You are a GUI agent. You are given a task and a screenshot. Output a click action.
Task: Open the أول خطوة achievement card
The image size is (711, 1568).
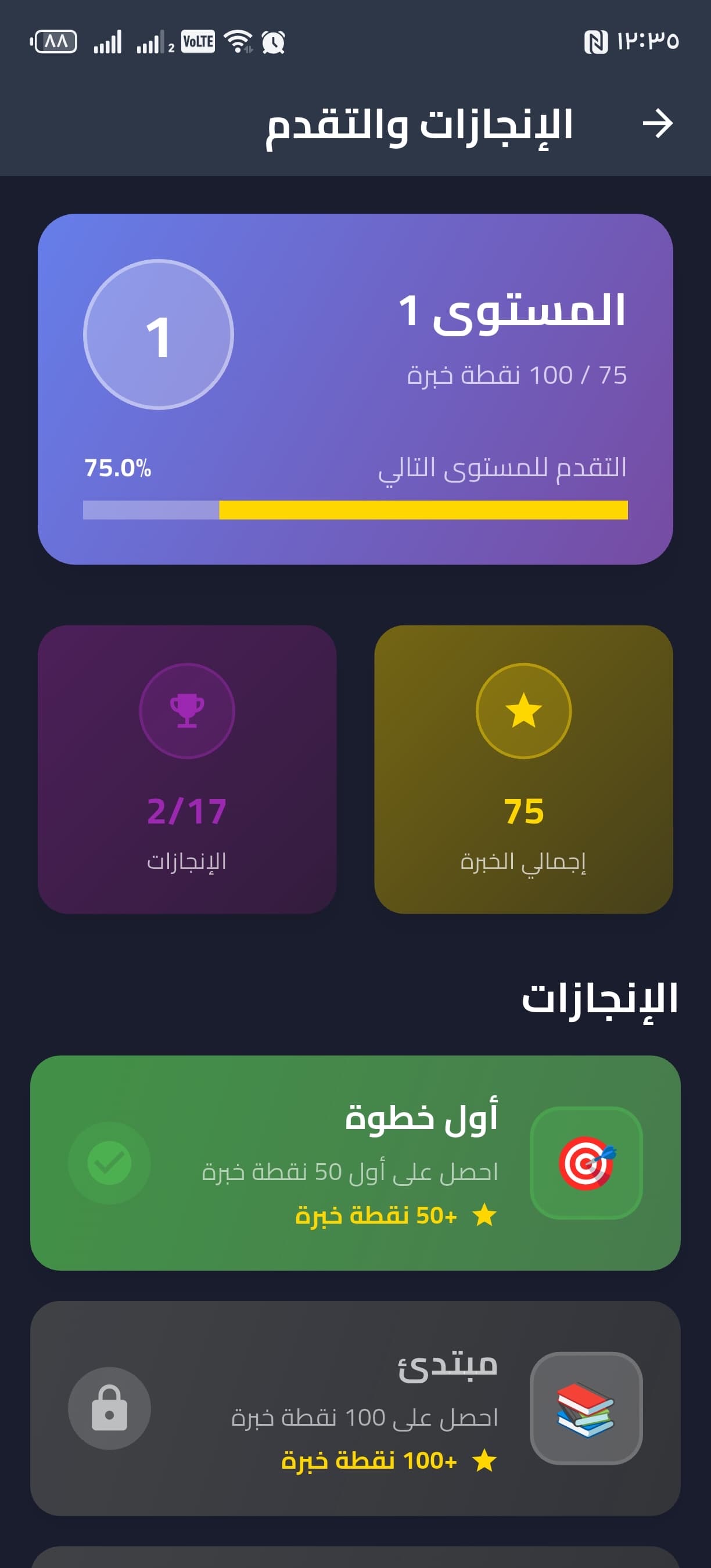click(355, 1163)
